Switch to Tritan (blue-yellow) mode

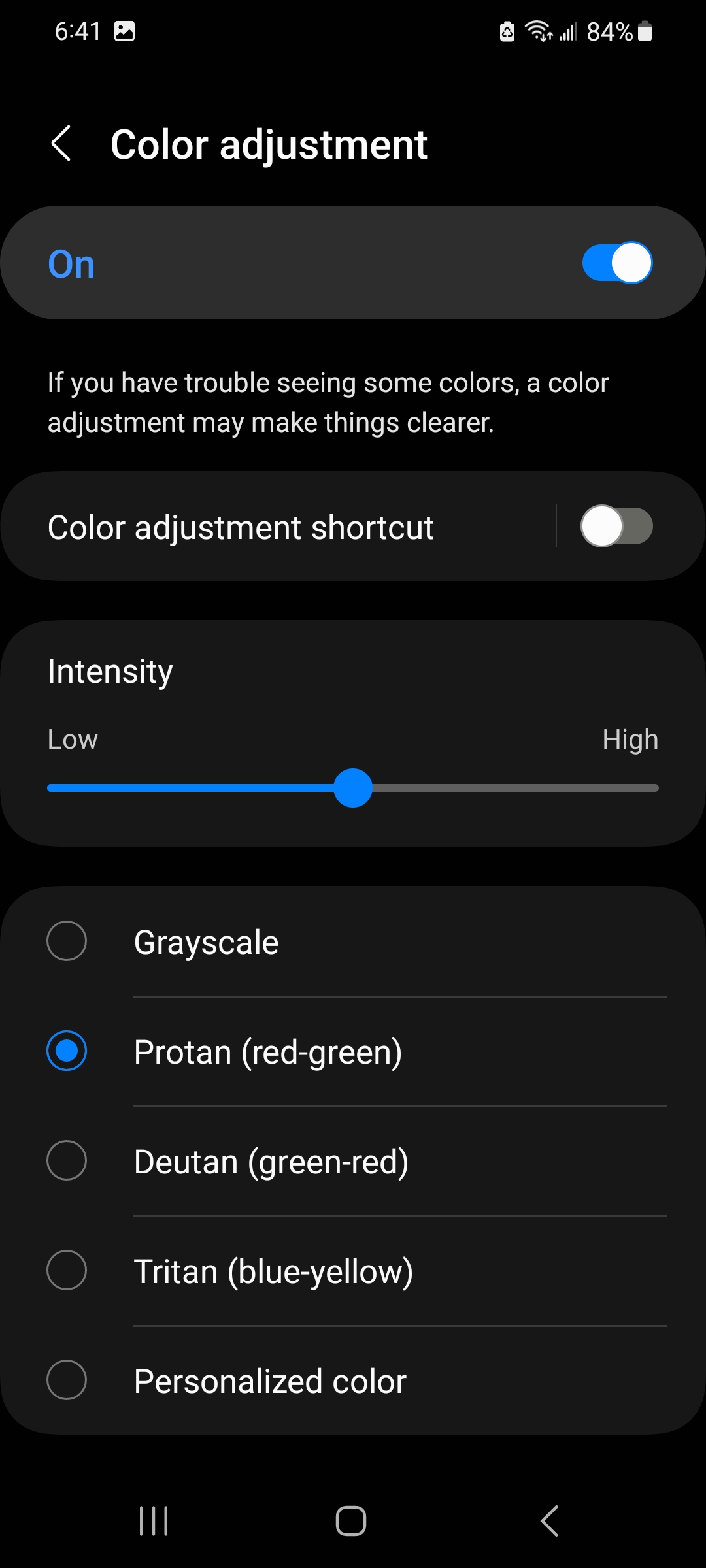pyautogui.click(x=353, y=1271)
